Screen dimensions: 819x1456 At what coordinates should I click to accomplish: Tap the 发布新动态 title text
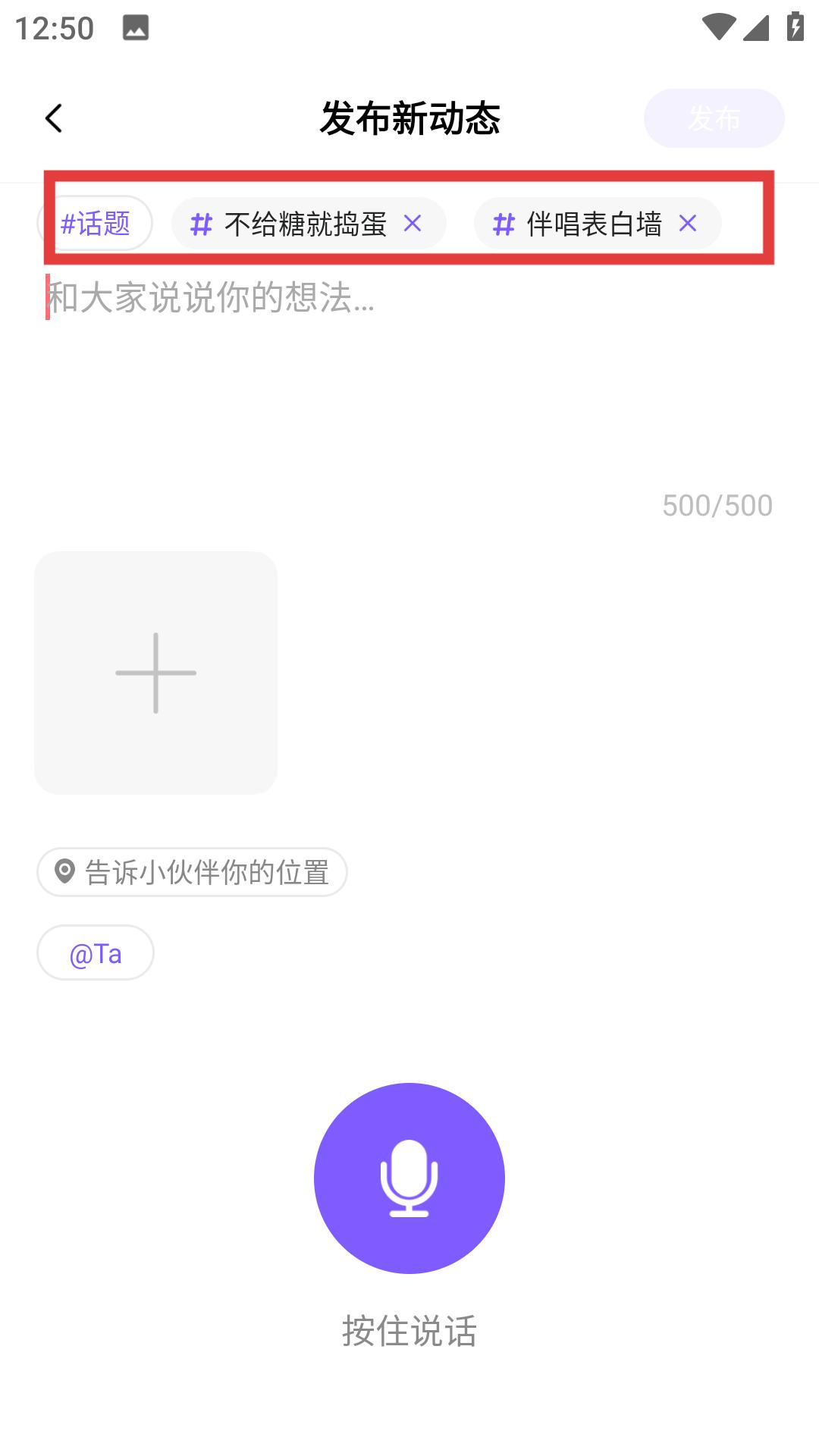[x=409, y=118]
